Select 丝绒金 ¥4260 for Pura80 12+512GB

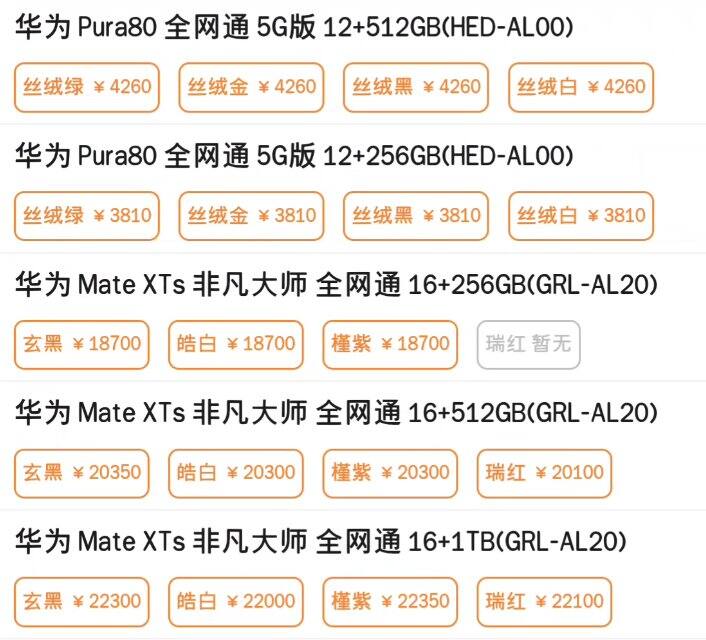(251, 87)
